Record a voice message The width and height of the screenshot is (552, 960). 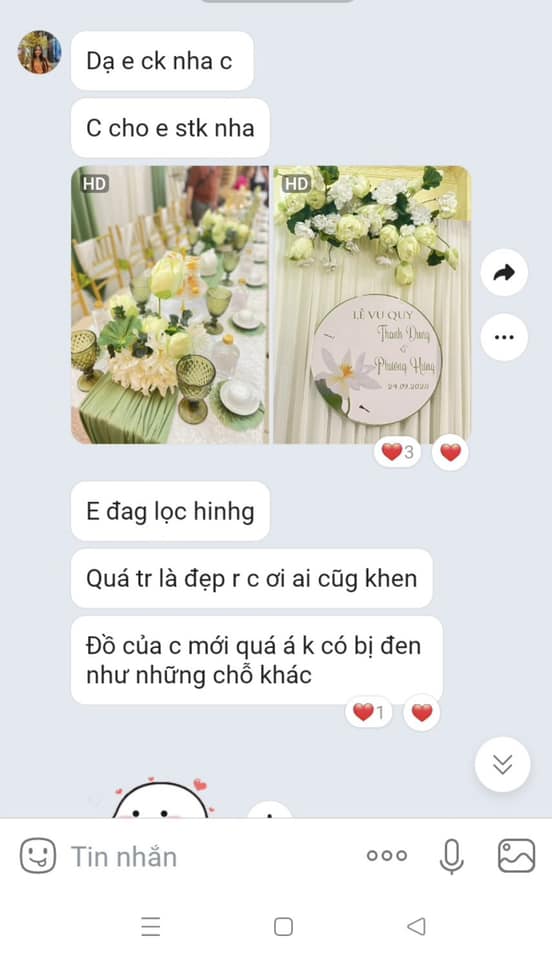(452, 856)
